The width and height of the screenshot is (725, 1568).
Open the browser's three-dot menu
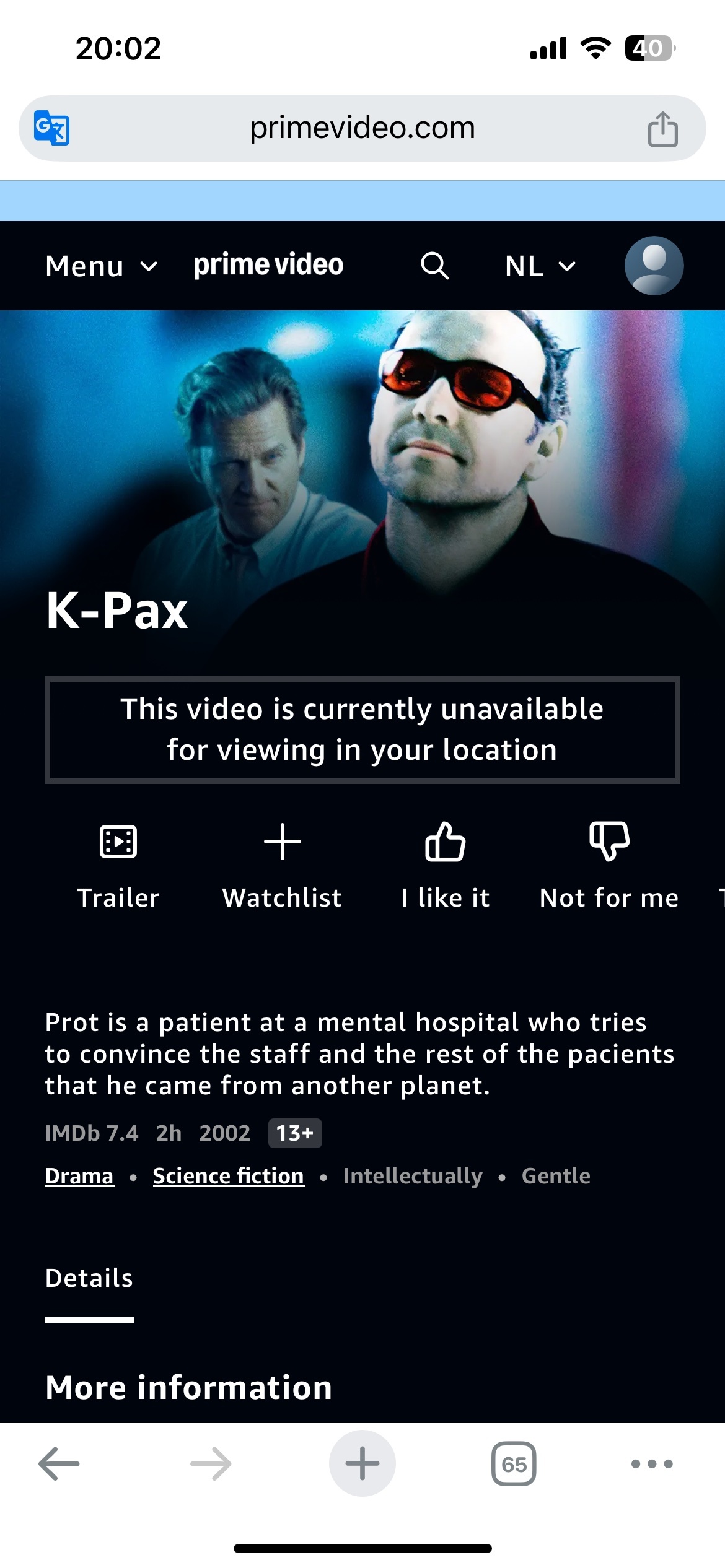pos(652,1464)
